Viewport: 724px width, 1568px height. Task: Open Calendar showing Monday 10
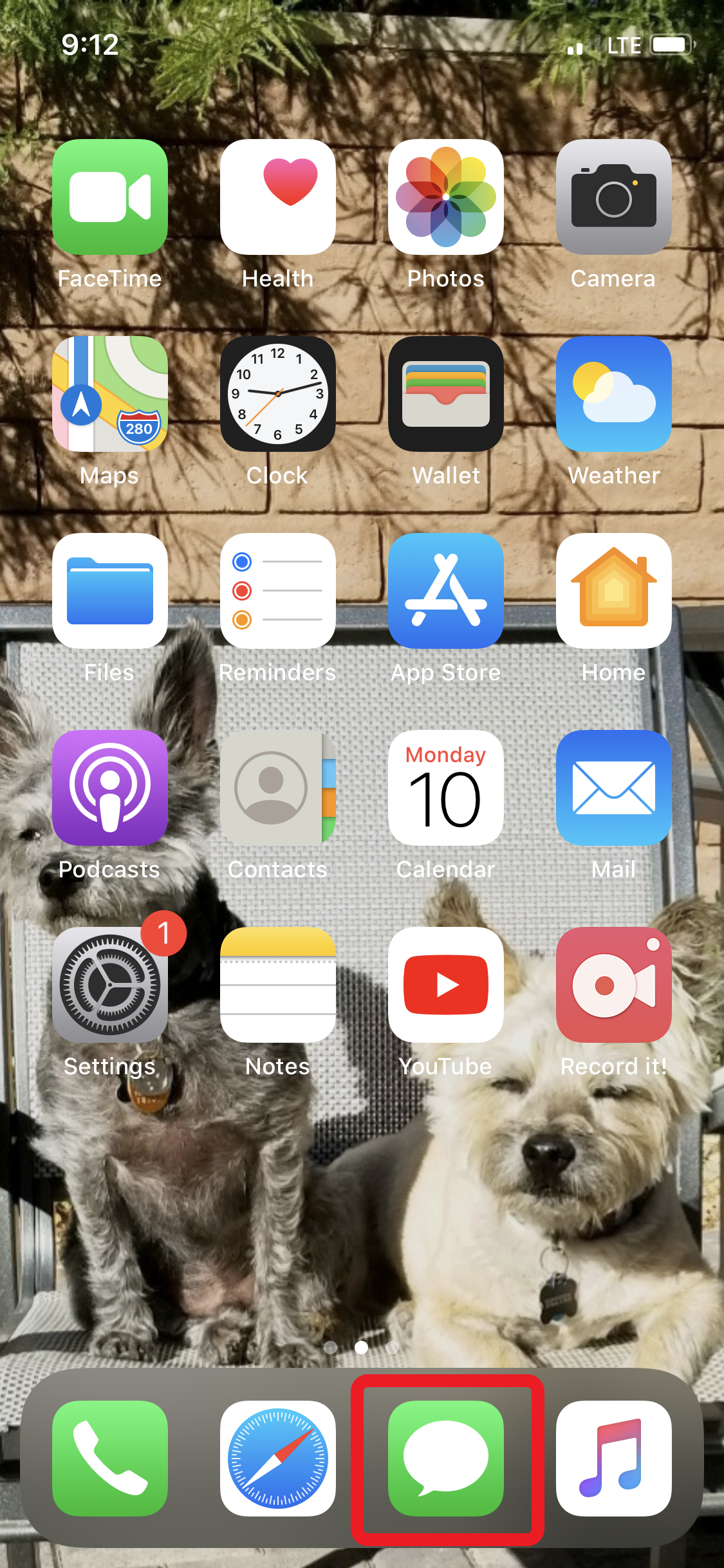[x=446, y=788]
